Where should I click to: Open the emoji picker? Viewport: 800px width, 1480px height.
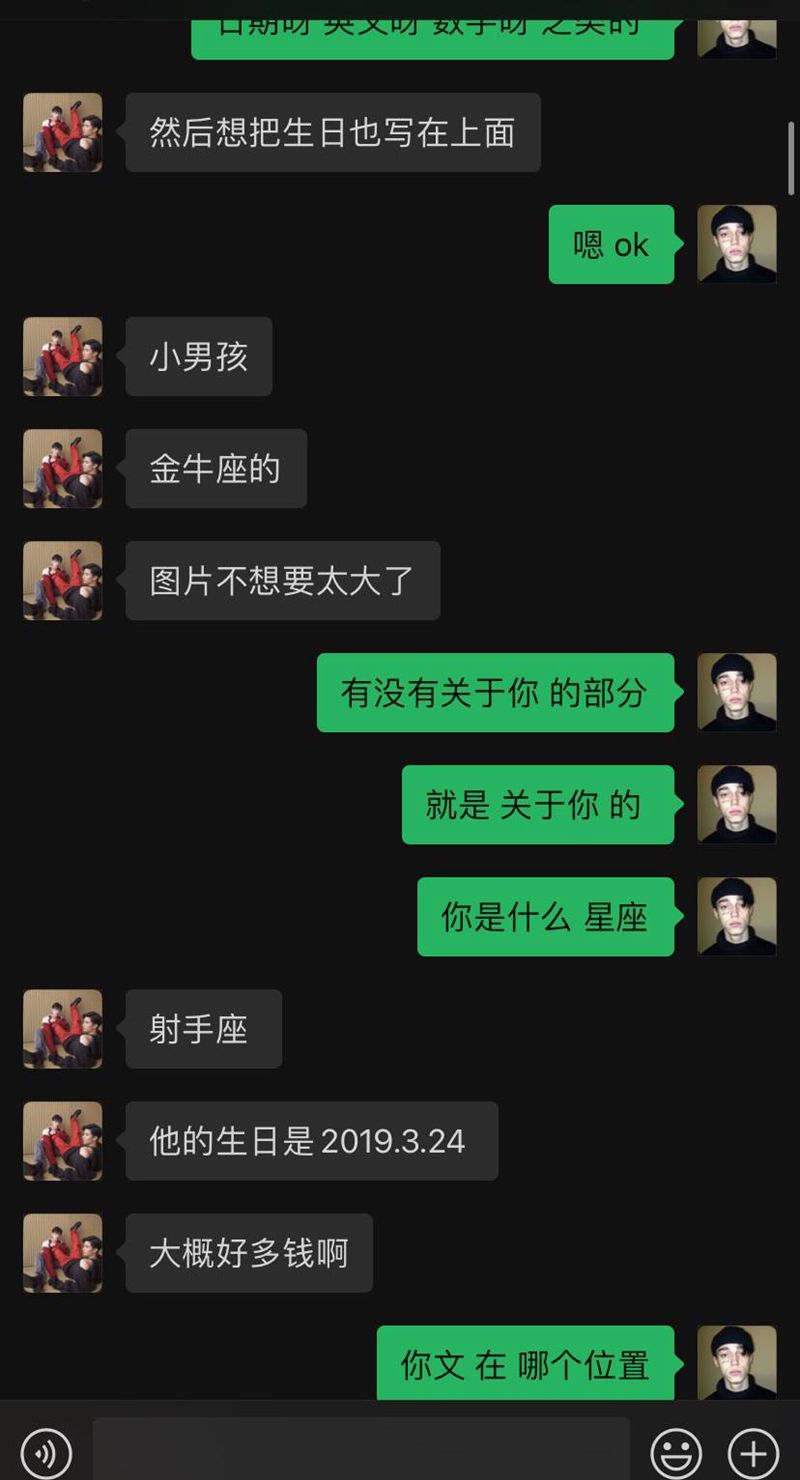pos(676,1451)
